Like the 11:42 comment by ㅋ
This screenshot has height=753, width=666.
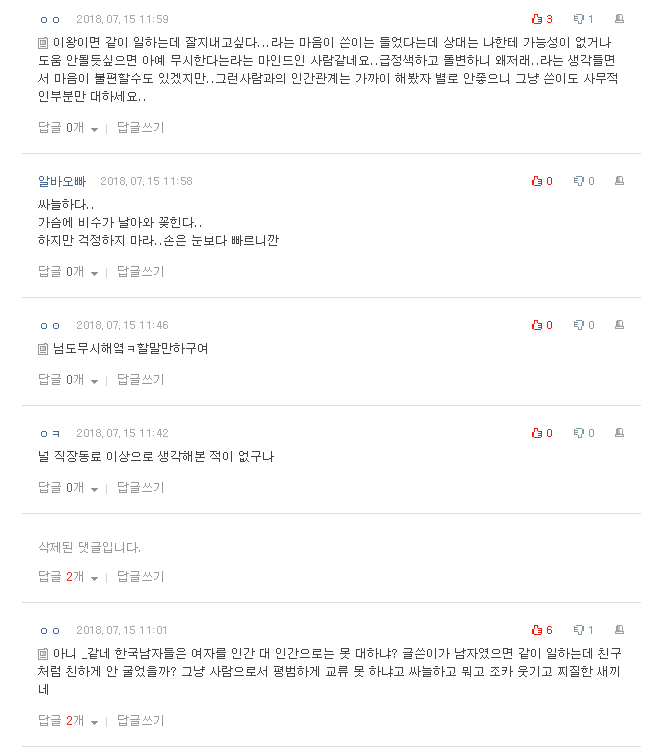coord(537,433)
